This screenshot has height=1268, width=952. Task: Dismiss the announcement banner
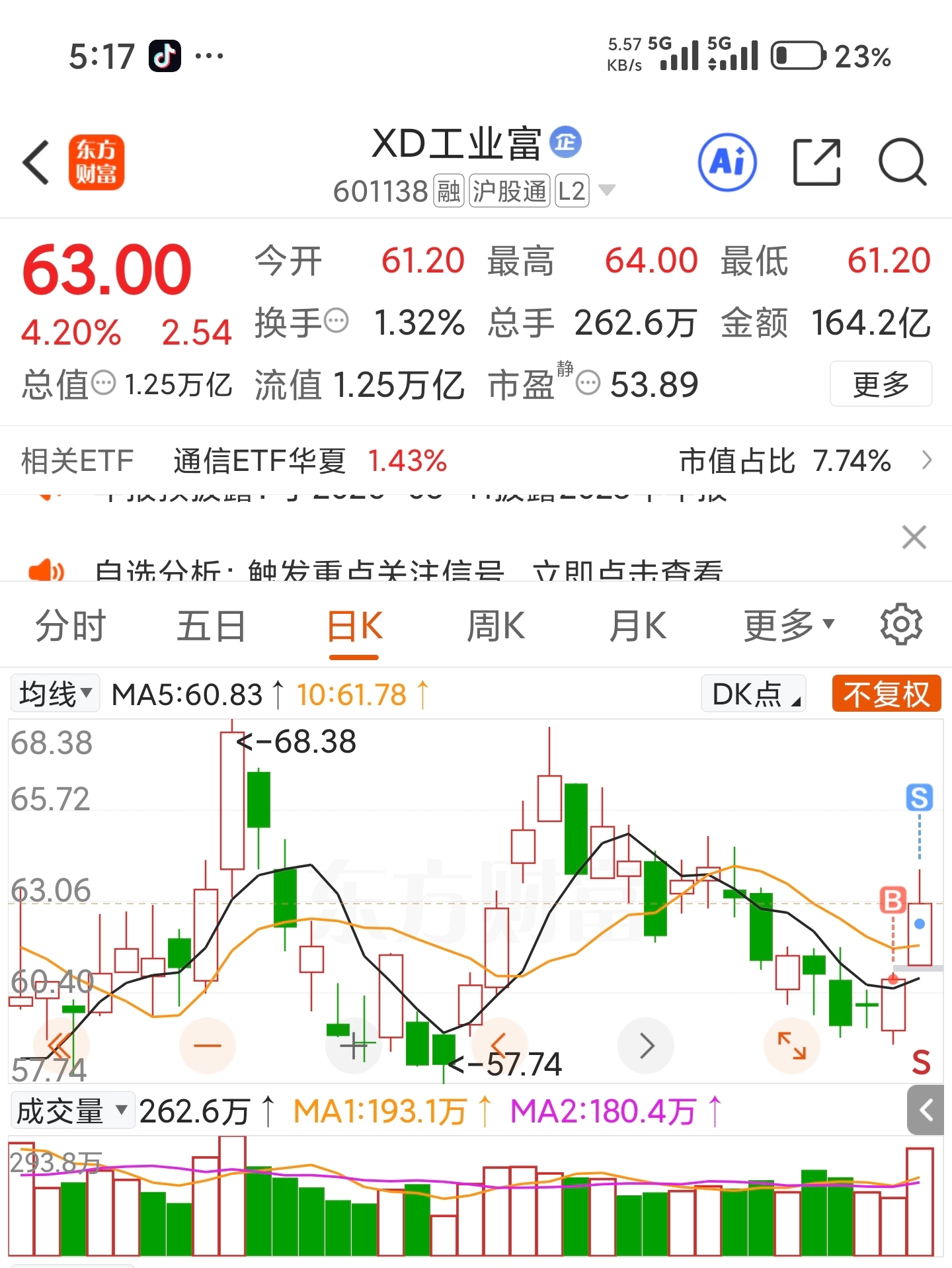pyautogui.click(x=914, y=537)
